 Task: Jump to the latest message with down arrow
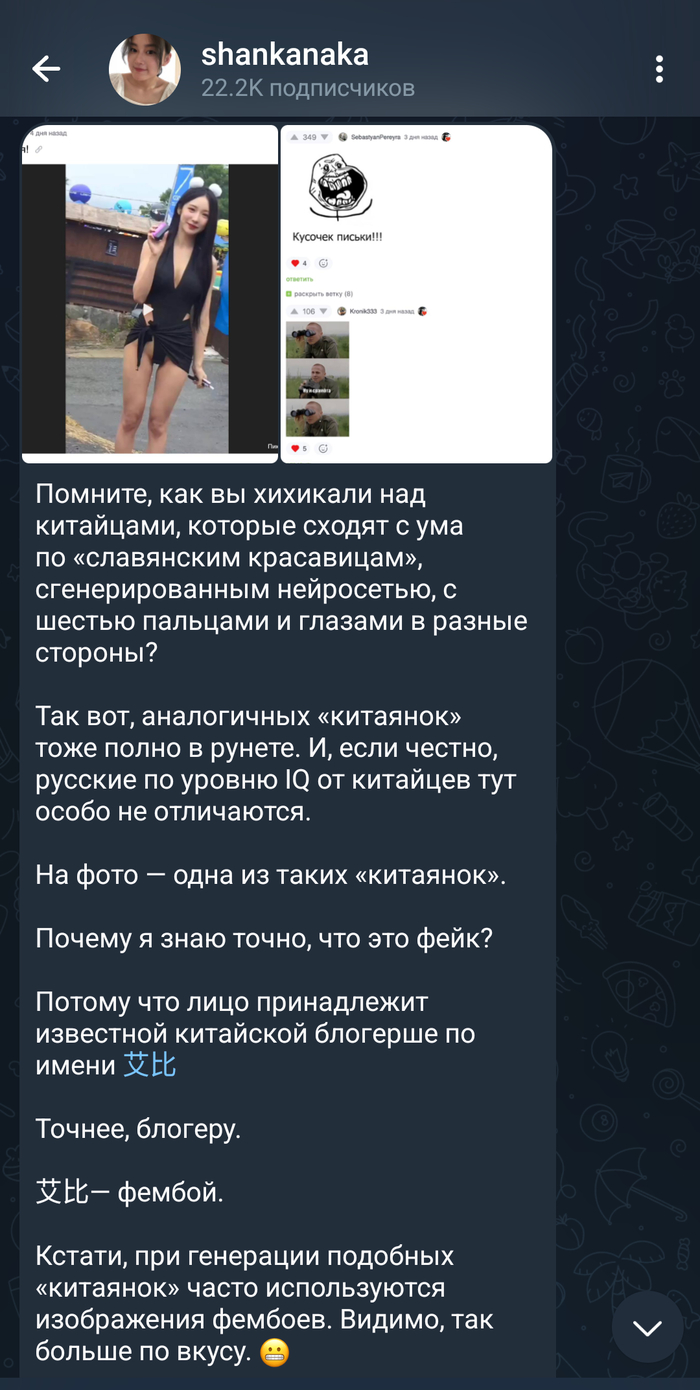(x=647, y=1327)
